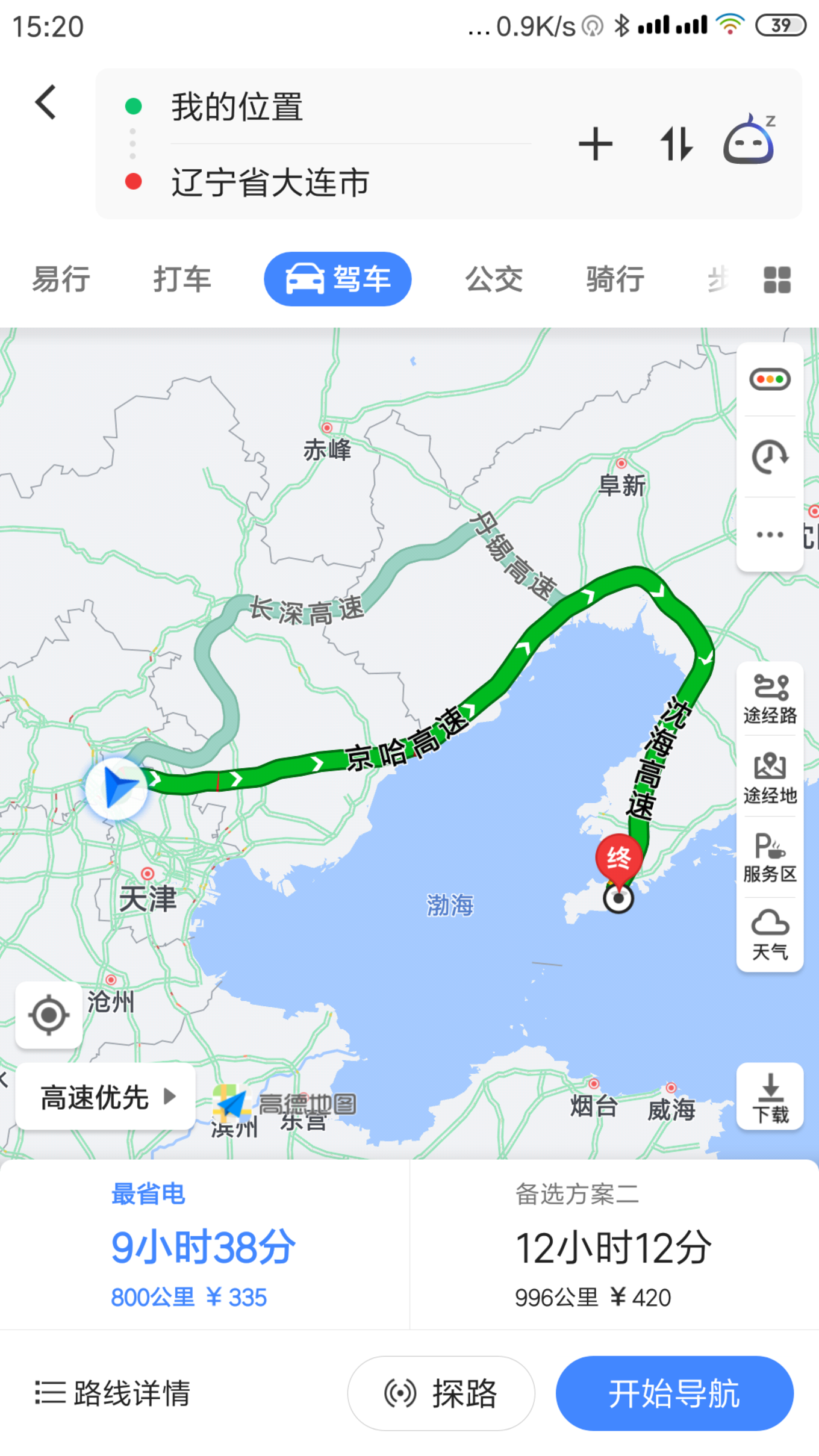
Task: Show 服务区 along the route
Action: (770, 857)
